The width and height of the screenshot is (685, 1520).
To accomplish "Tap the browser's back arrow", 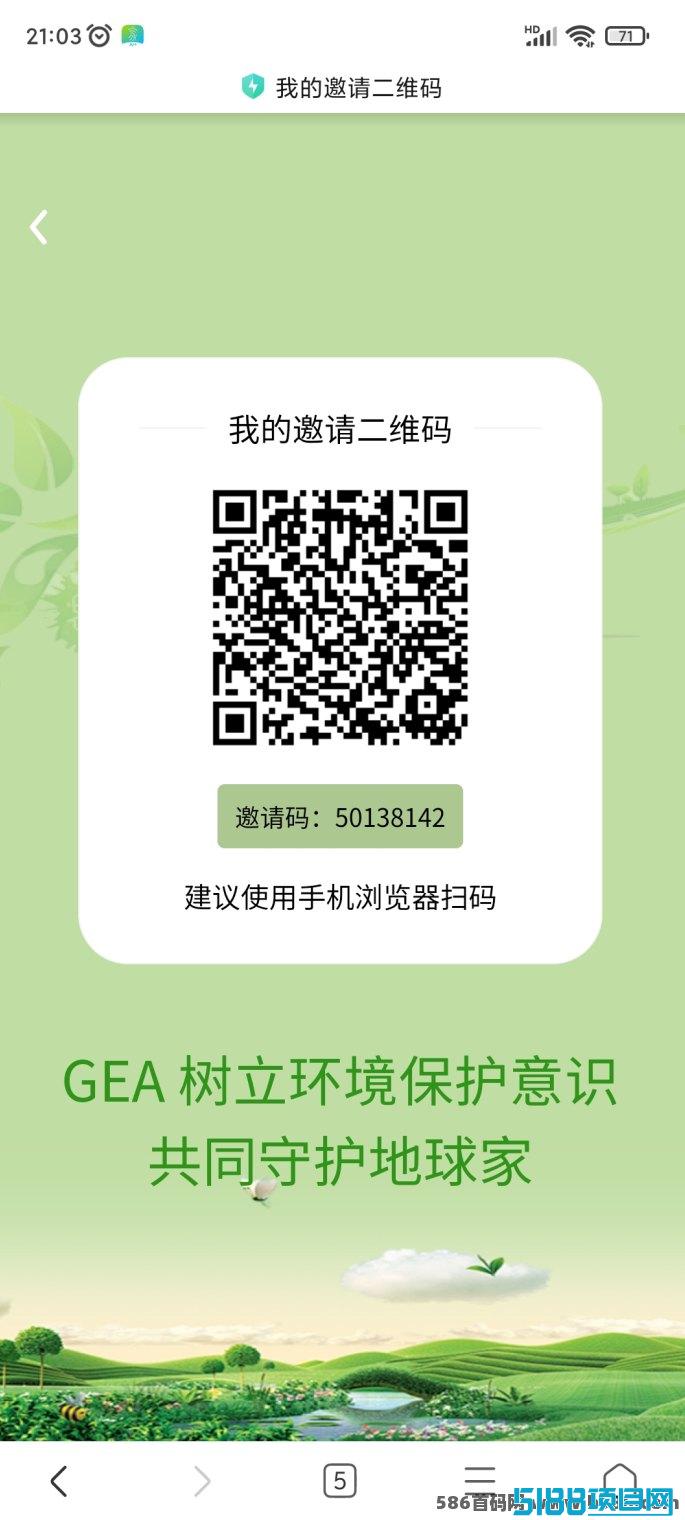I will pyautogui.click(x=59, y=1481).
